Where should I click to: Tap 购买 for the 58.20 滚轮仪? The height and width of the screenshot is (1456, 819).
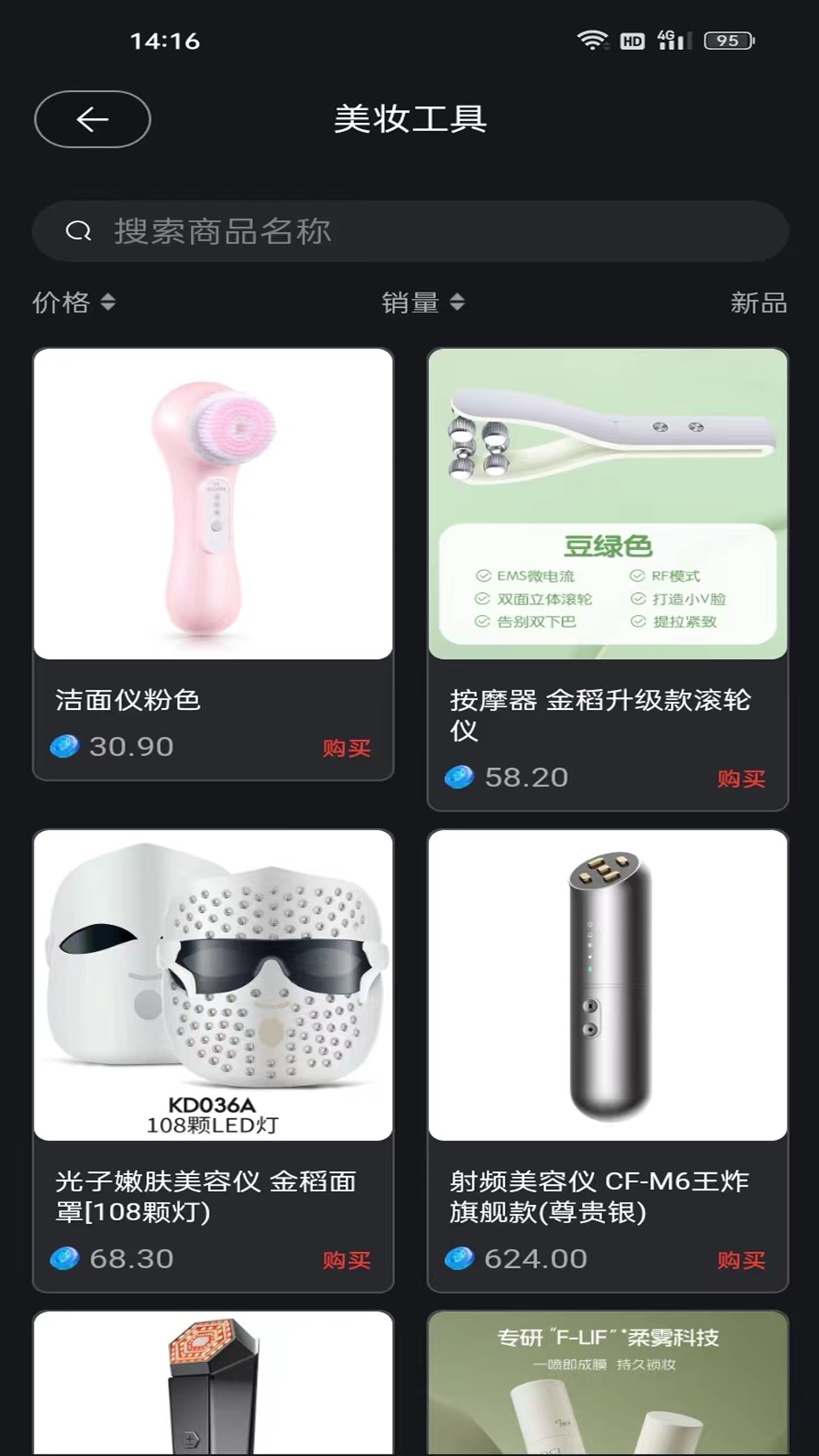coord(741,778)
